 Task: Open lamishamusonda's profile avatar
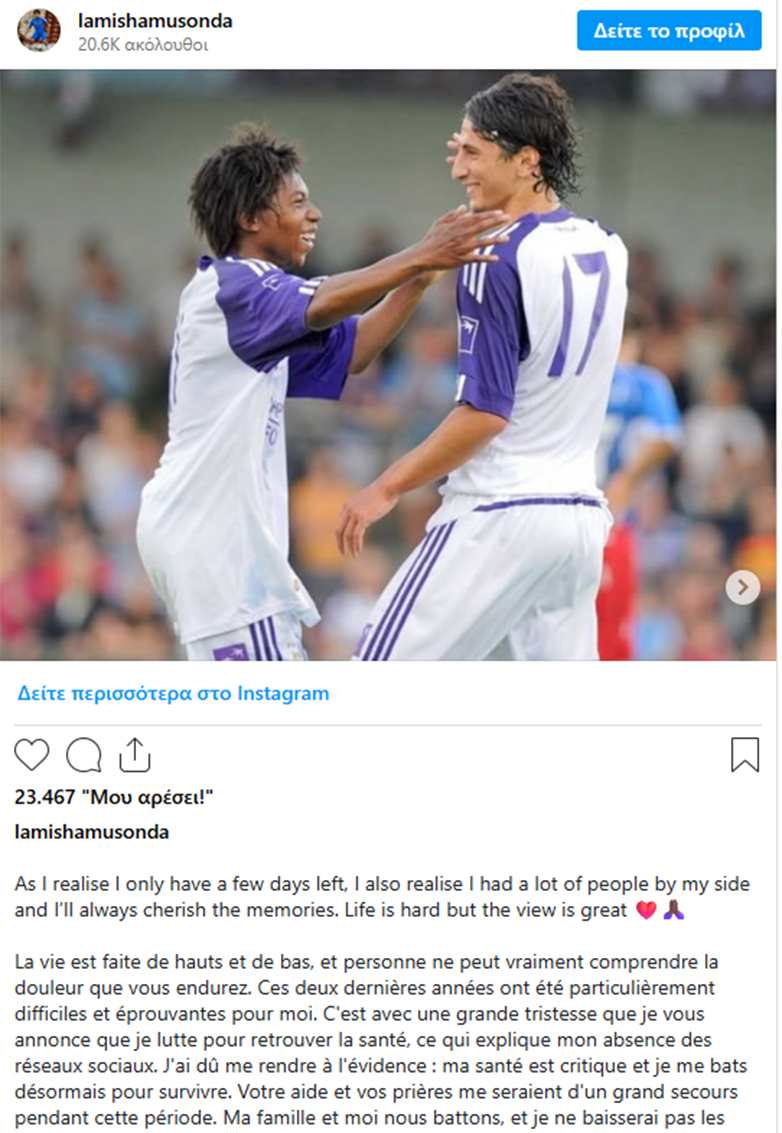(39, 31)
